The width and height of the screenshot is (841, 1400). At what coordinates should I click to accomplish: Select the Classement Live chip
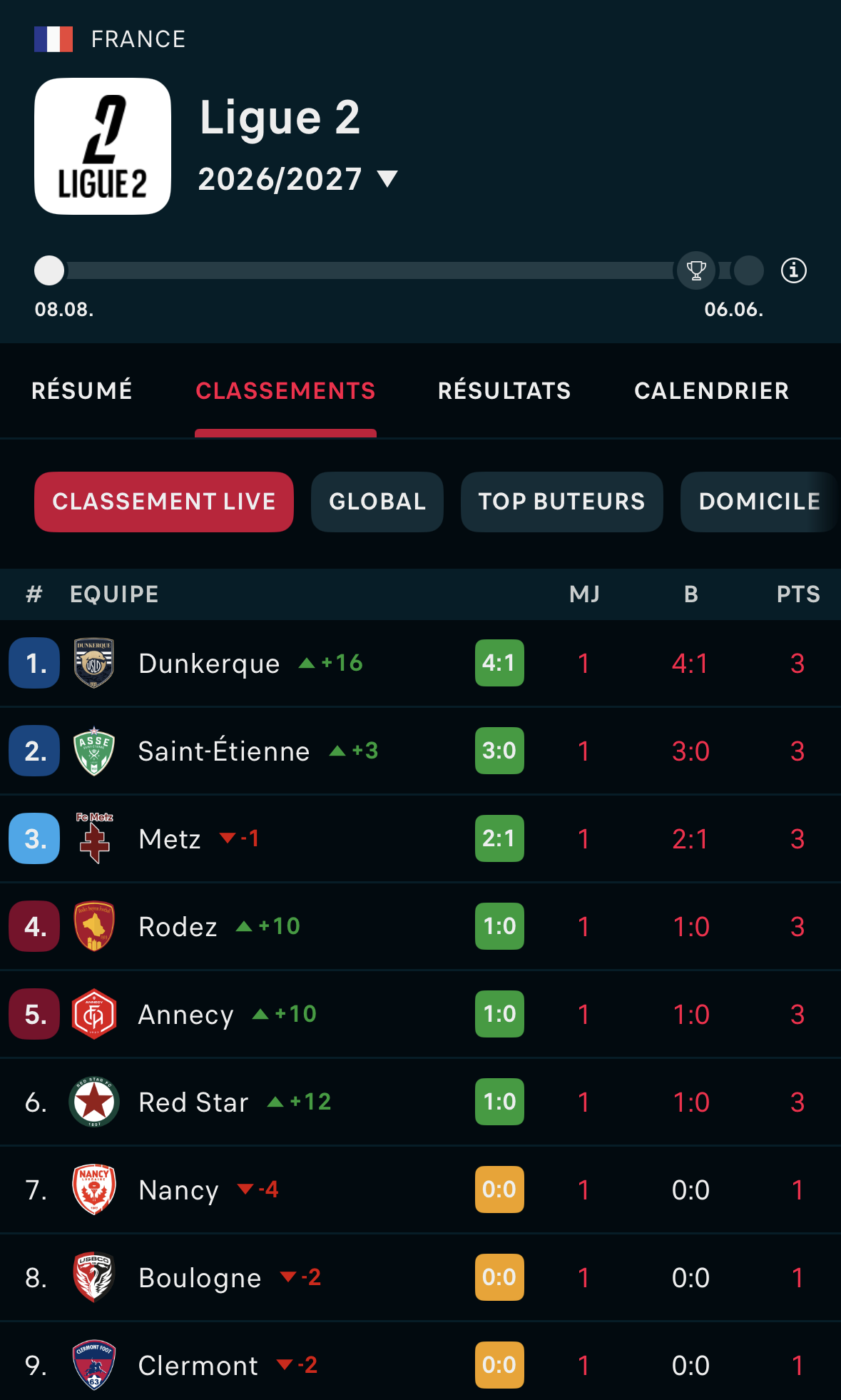coord(164,502)
